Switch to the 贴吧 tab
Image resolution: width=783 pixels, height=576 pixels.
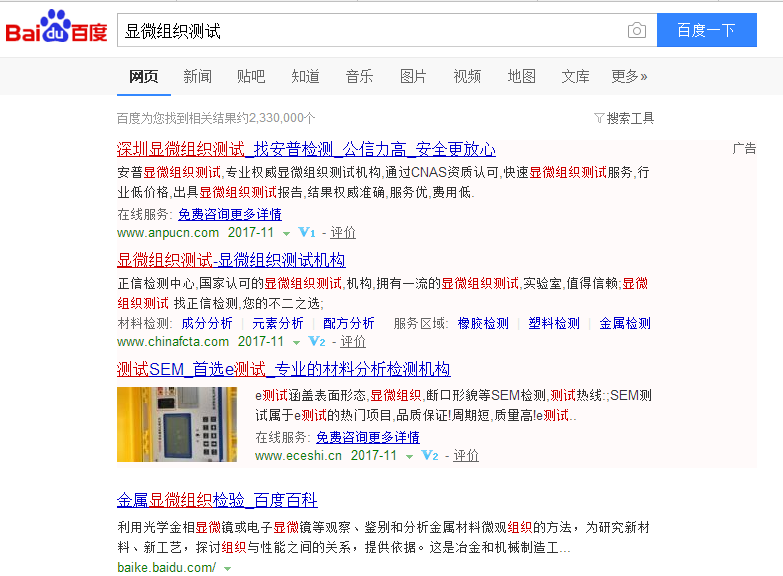pos(251,76)
